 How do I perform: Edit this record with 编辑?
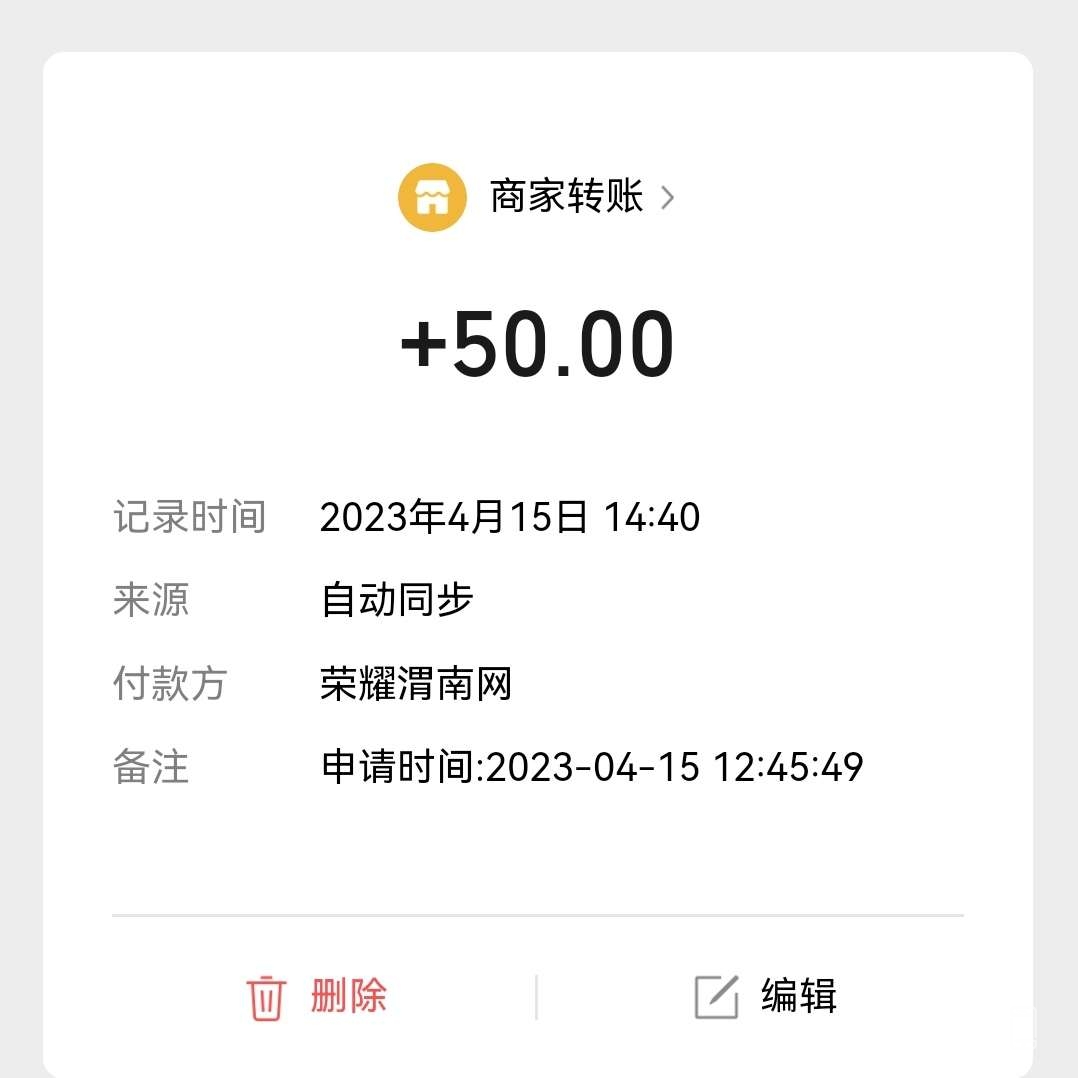[x=766, y=997]
